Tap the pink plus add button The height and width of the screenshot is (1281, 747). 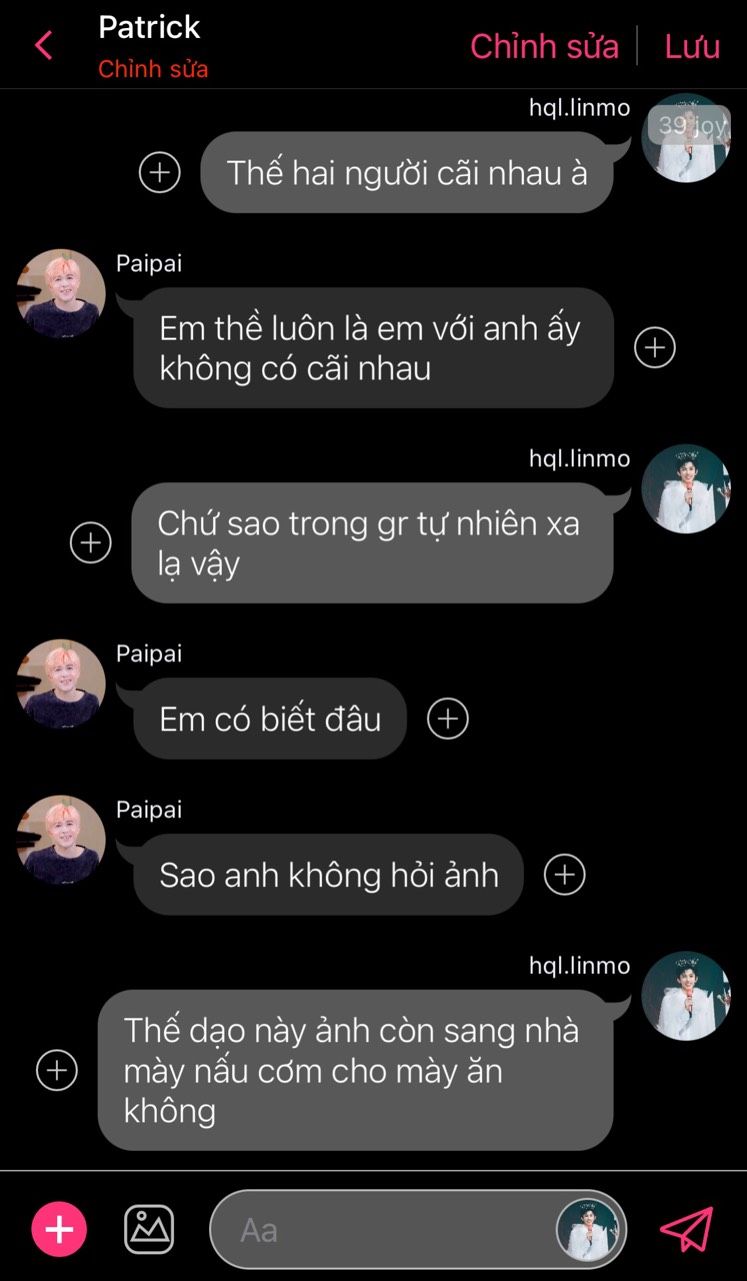pyautogui.click(x=60, y=1229)
